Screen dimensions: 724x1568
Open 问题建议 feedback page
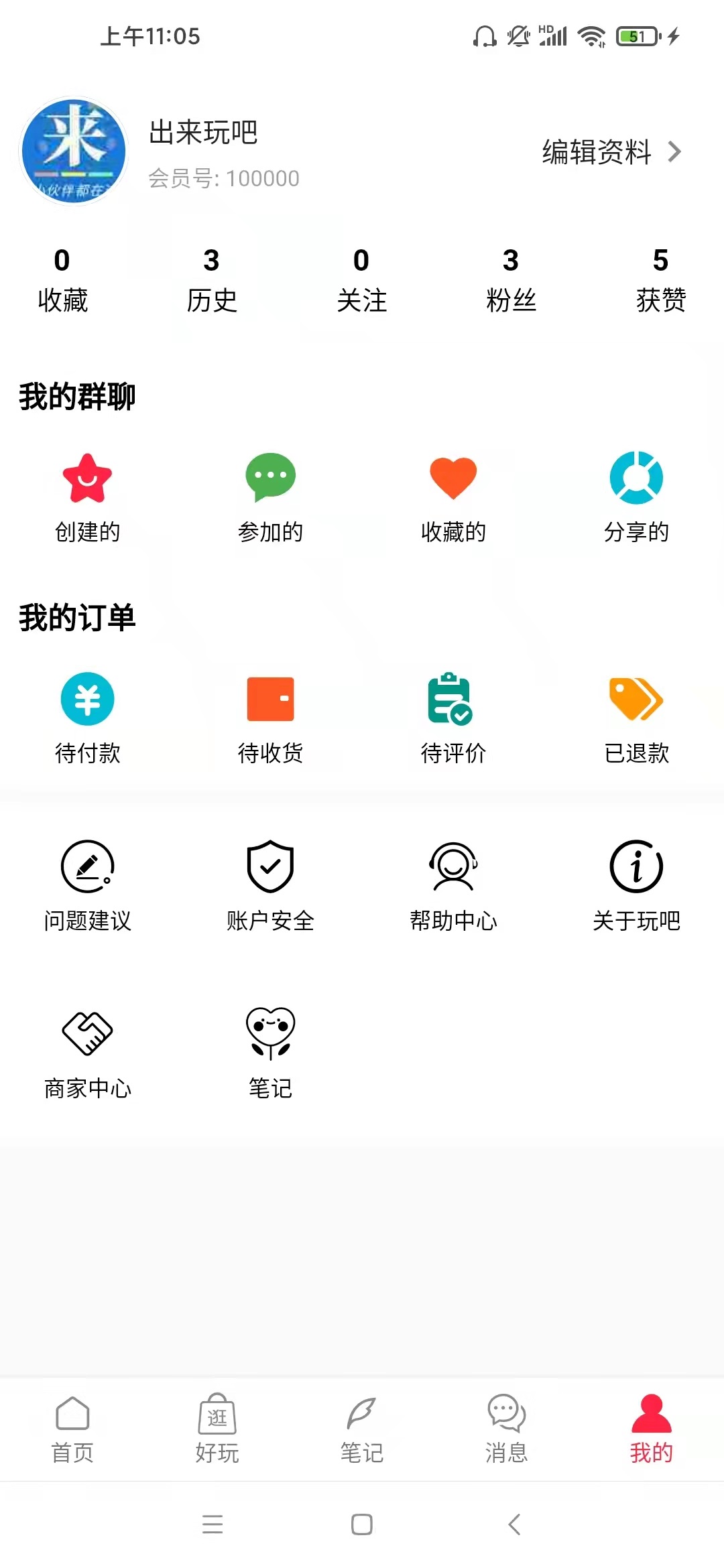(x=87, y=886)
